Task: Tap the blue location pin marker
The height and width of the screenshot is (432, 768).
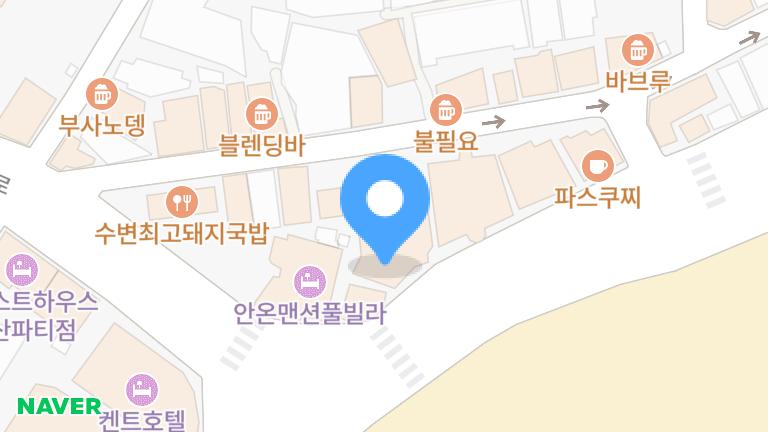Action: click(384, 204)
